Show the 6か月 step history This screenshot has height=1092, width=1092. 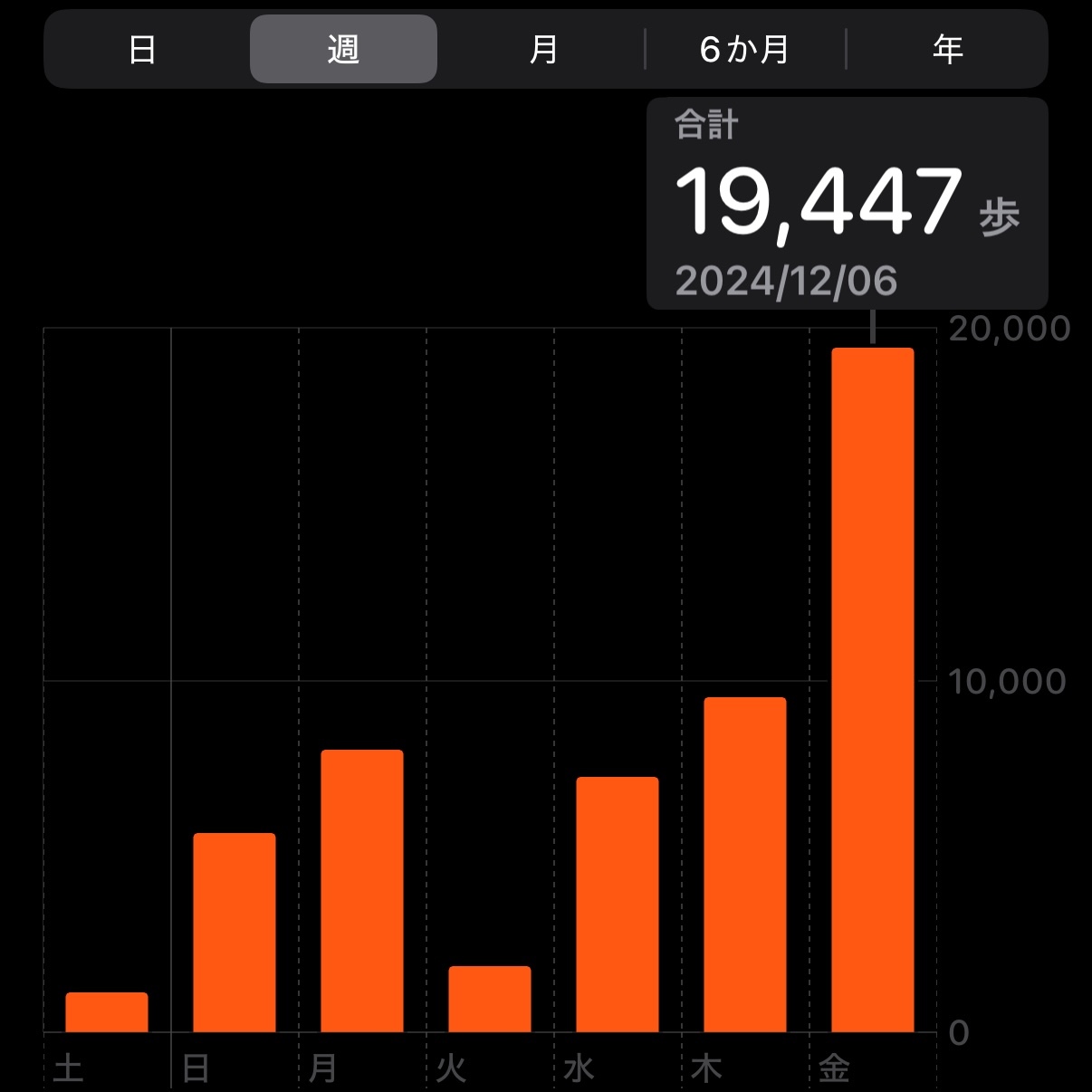click(x=744, y=49)
